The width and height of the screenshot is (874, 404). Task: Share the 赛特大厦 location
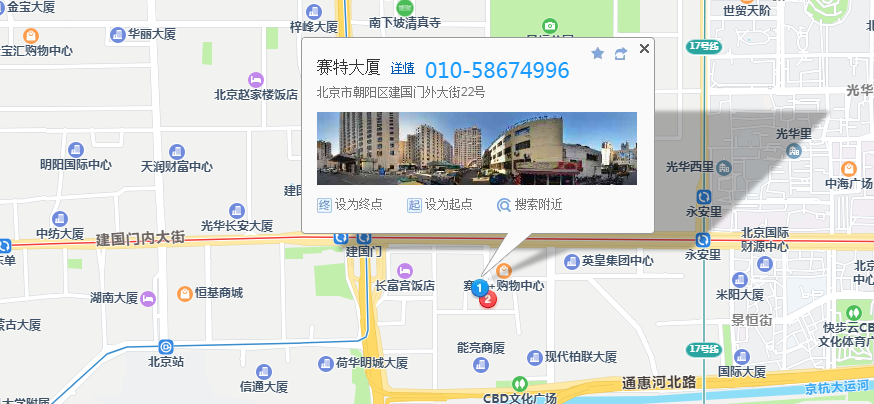(x=620, y=53)
